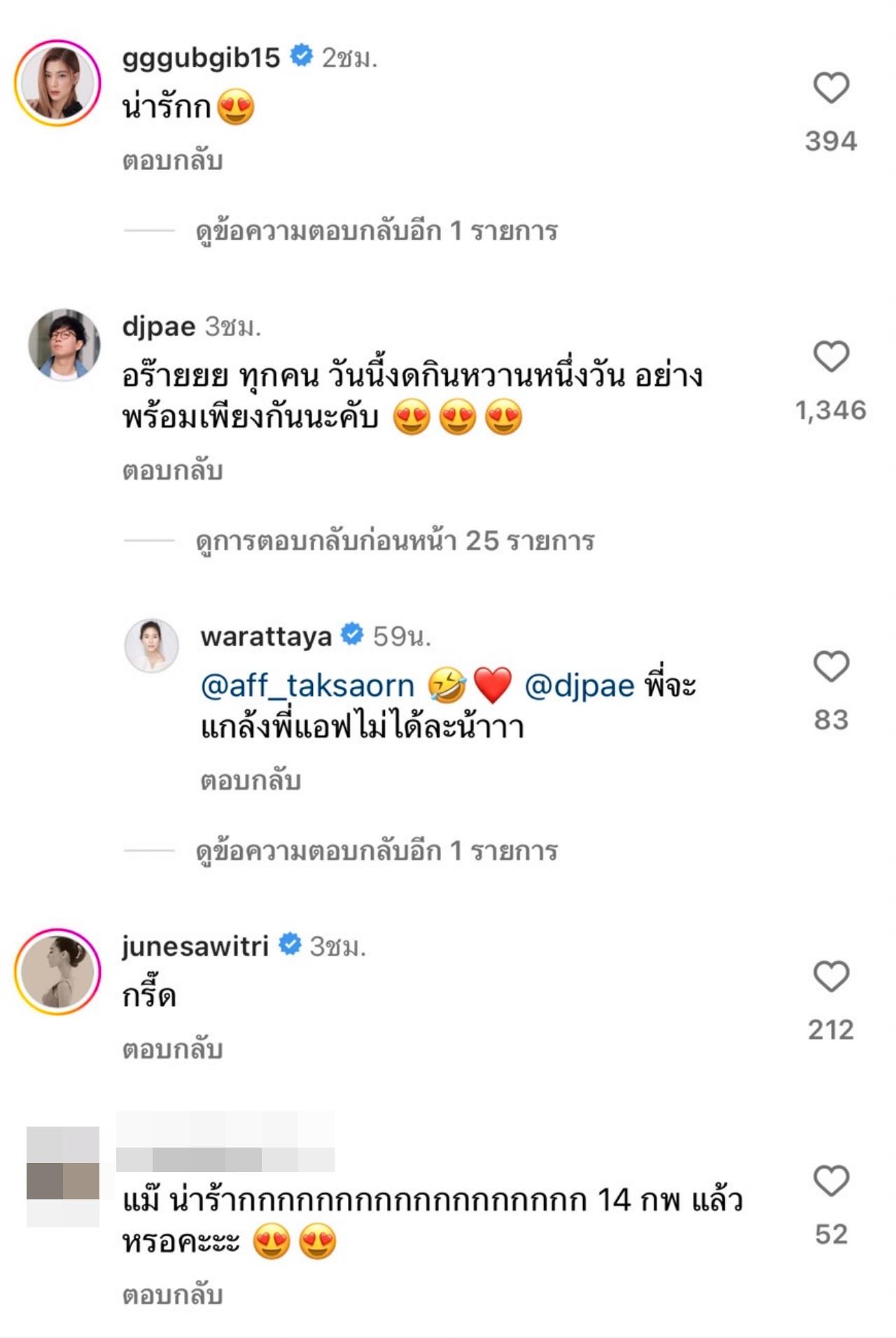
Task: Reply to djpae's comment
Action: coord(172,471)
